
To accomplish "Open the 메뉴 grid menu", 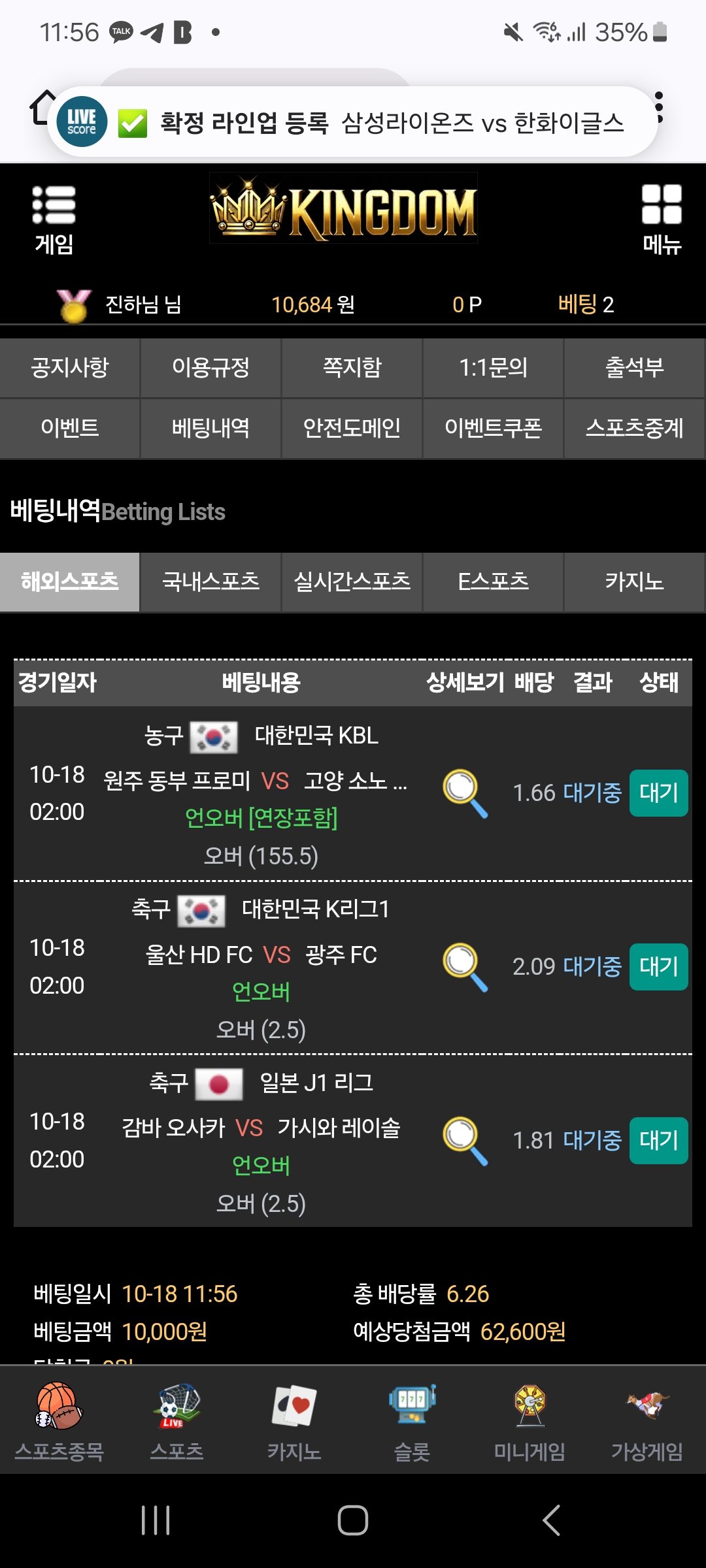I will coord(662,220).
